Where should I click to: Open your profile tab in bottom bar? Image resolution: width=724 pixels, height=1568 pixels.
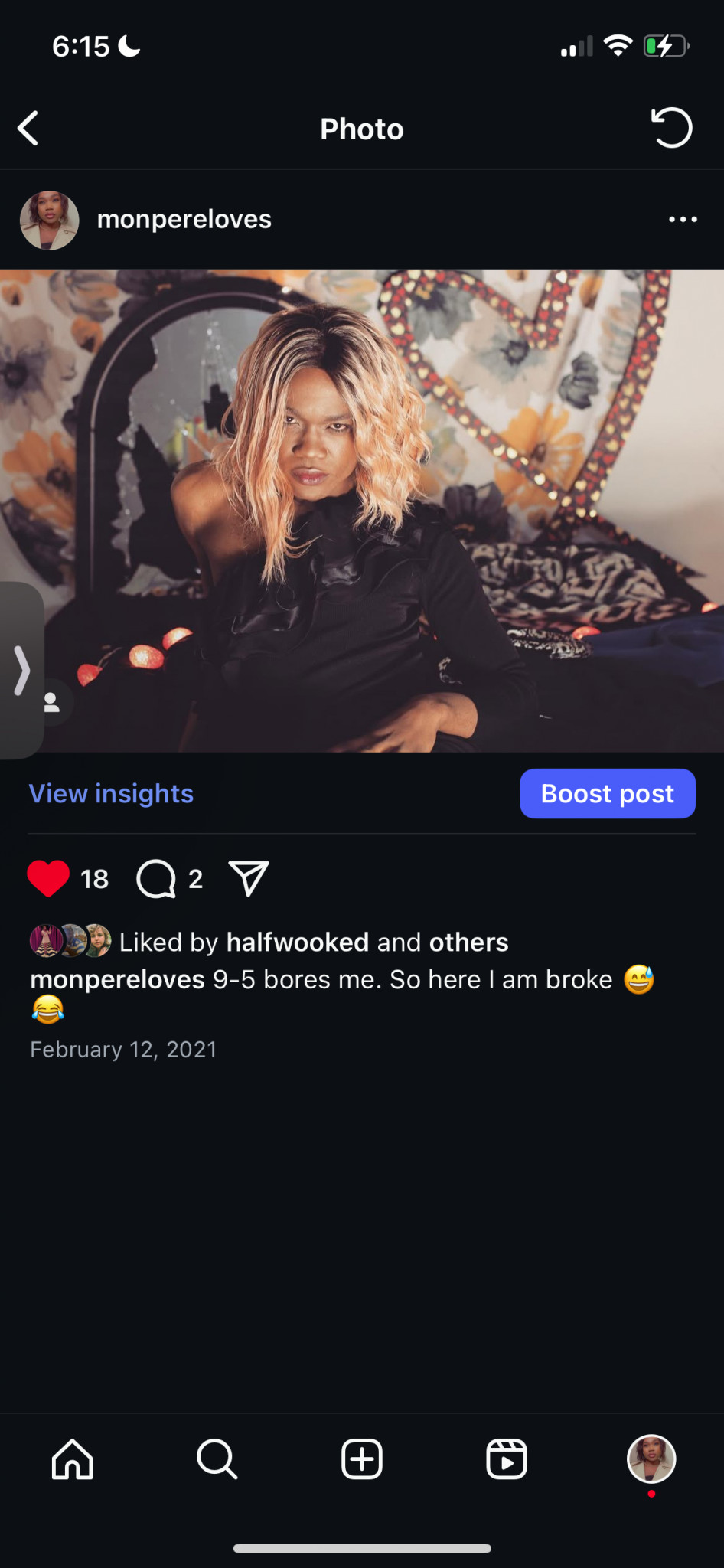pos(651,1459)
